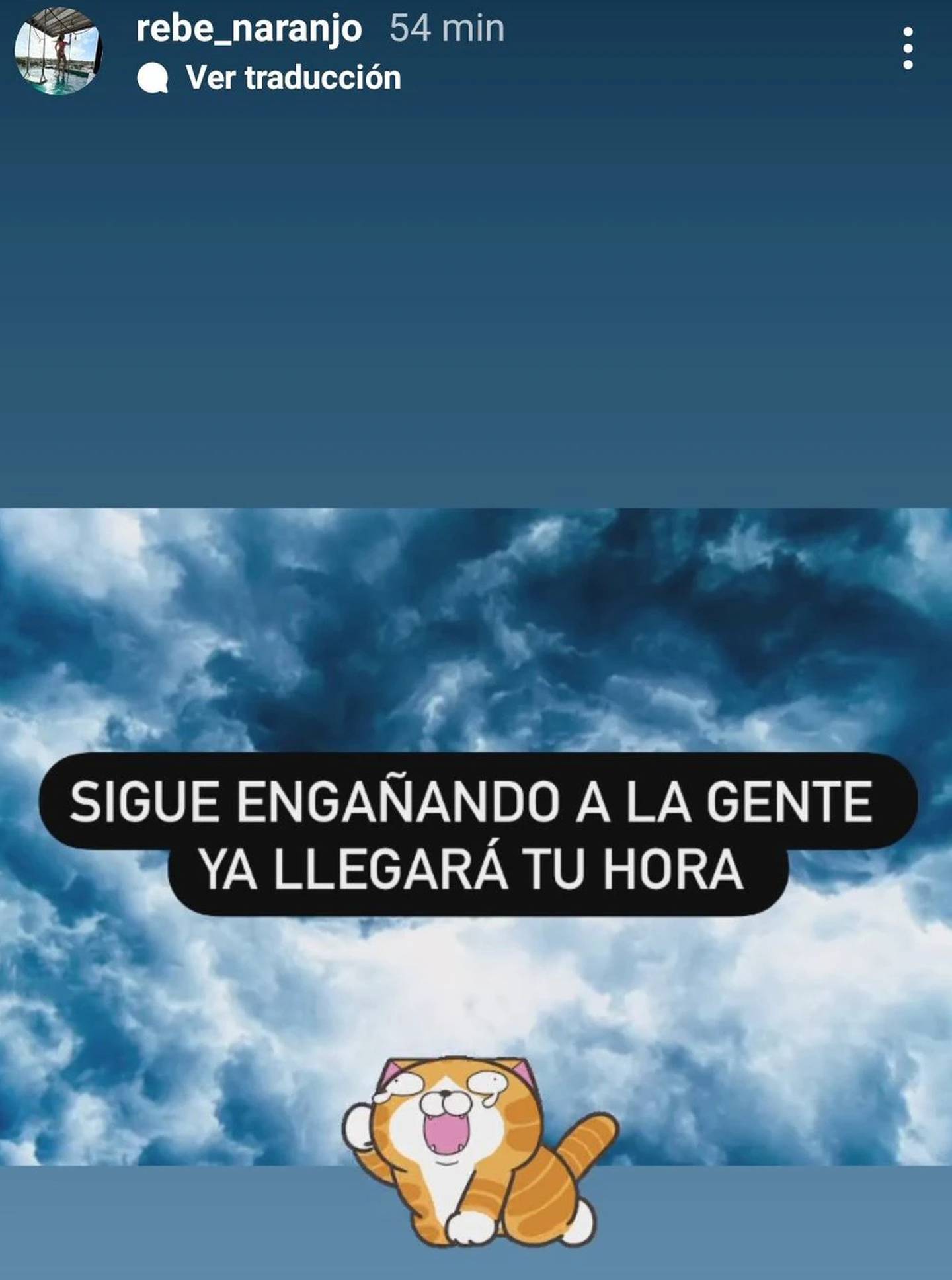Expand story options with the vertical dots
Screen dimensions: 952x1280
click(908, 48)
